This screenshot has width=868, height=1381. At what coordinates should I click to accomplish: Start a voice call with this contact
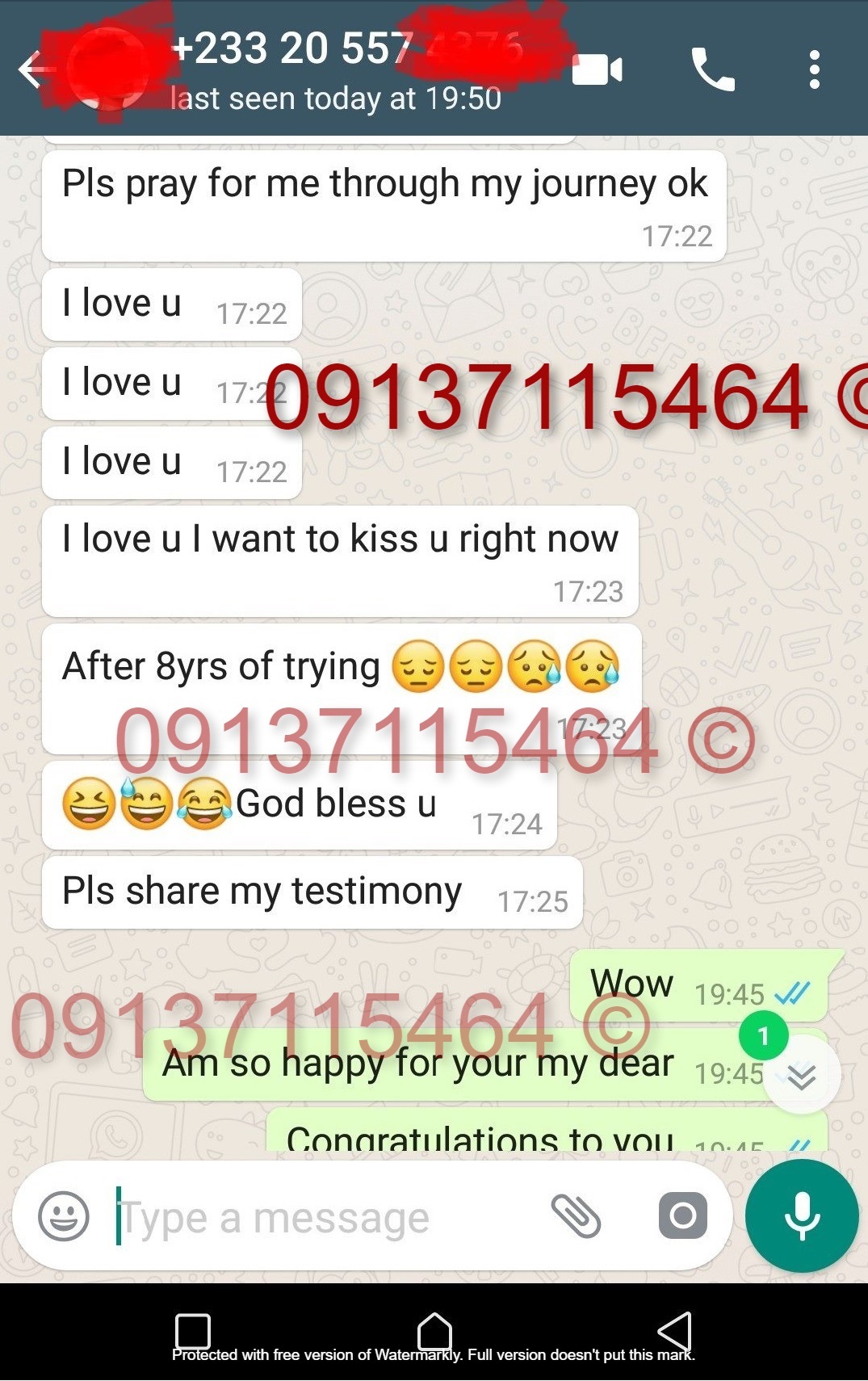[713, 69]
